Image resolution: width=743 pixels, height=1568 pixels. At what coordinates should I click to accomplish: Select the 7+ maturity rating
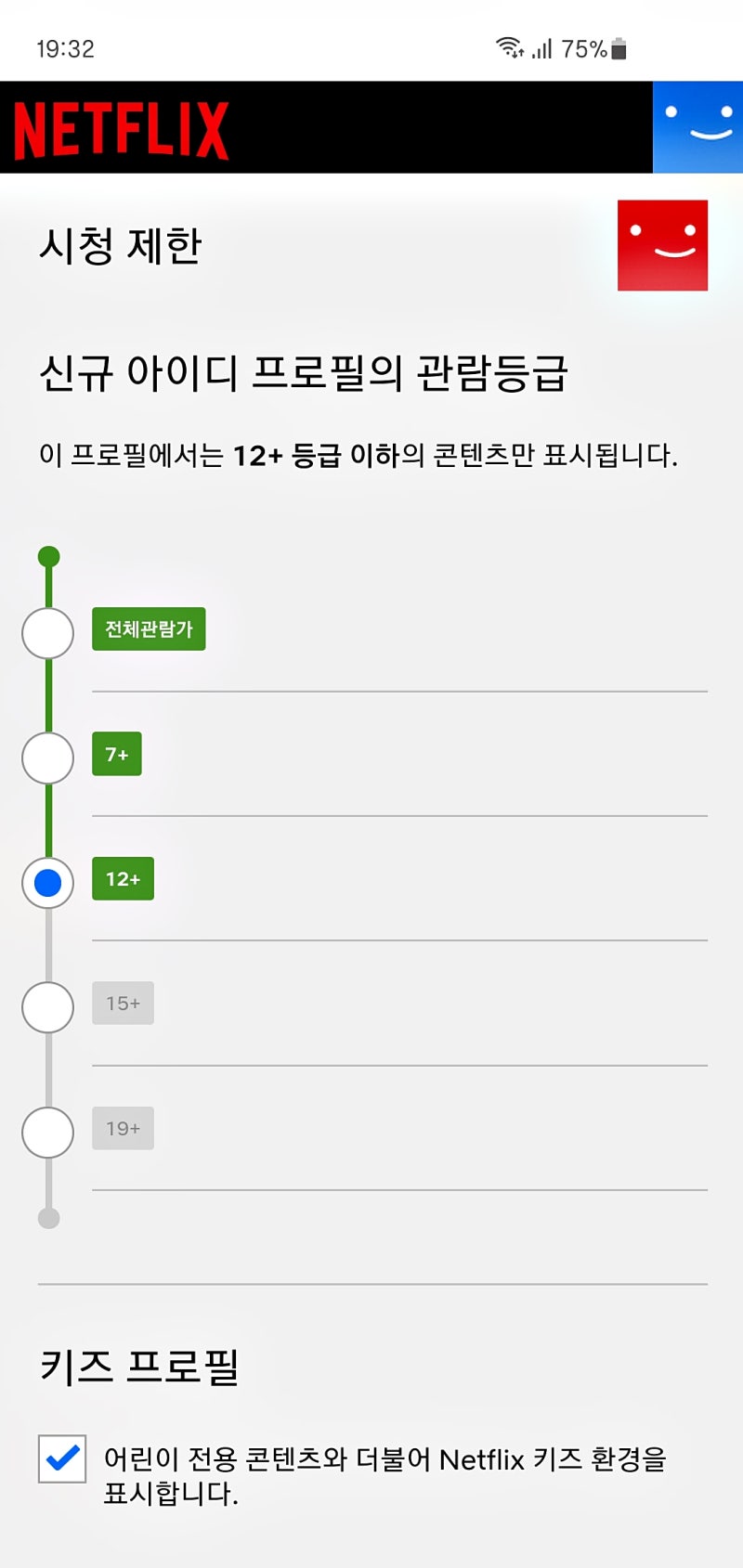47,758
